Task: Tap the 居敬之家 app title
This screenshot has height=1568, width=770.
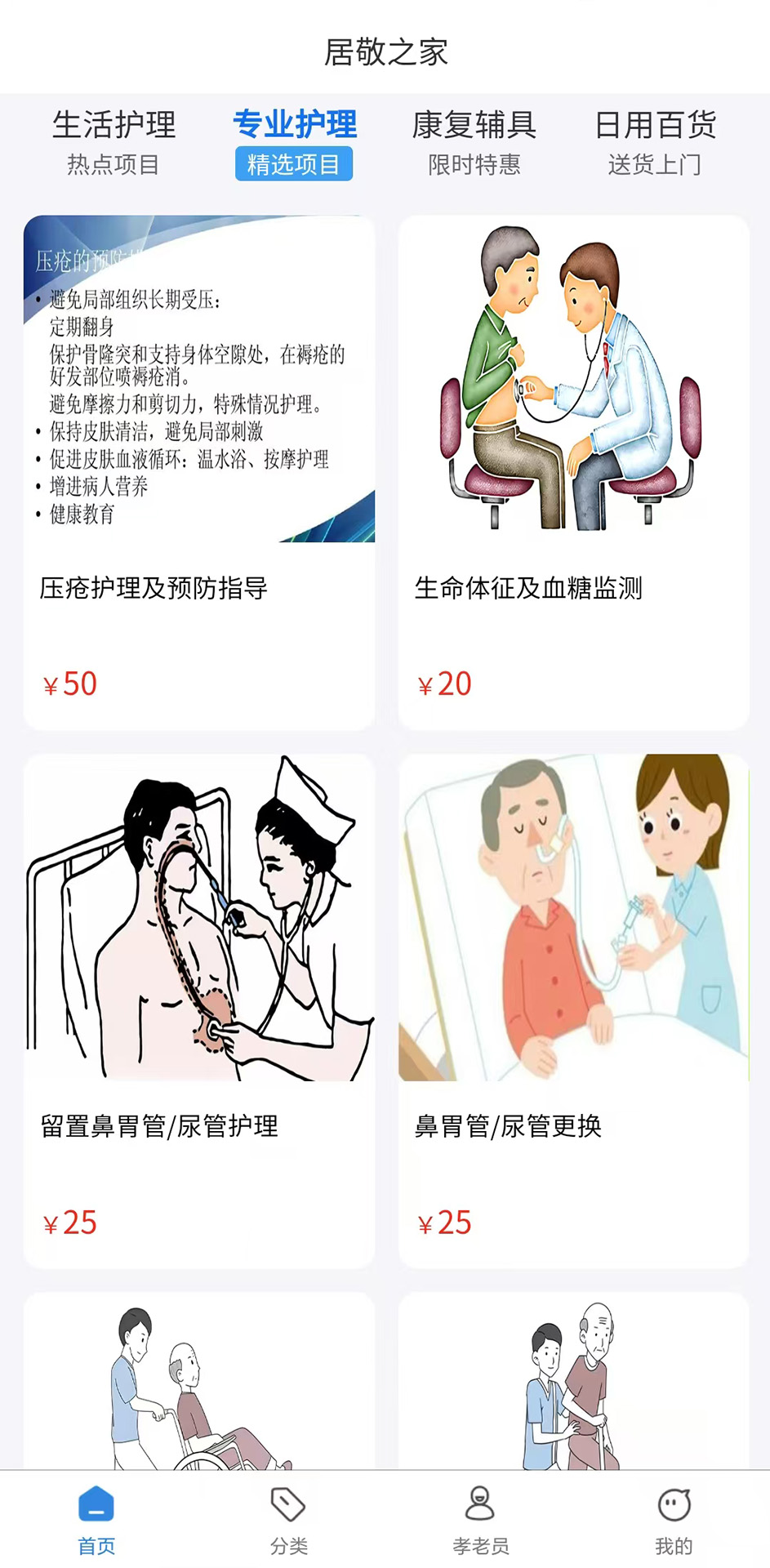Action: [385, 51]
